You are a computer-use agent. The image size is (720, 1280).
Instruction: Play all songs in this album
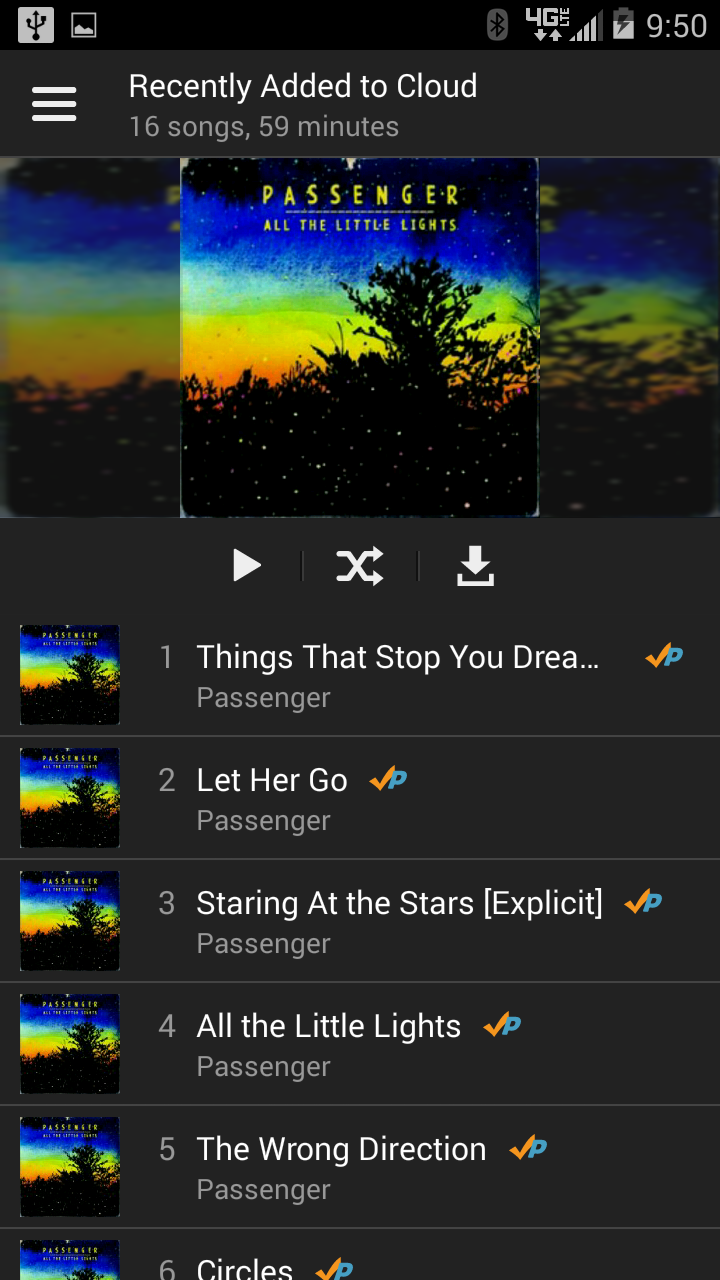point(246,566)
